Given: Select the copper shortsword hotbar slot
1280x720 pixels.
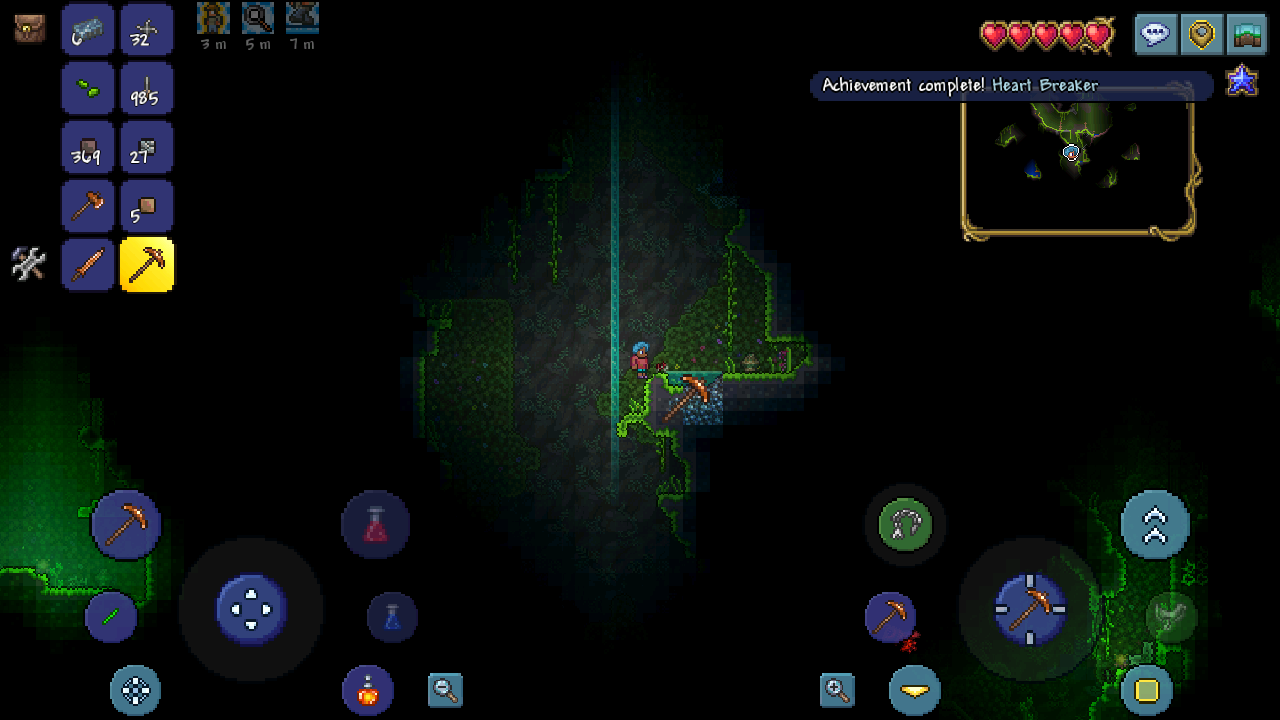Looking at the screenshot, I should click(x=88, y=265).
